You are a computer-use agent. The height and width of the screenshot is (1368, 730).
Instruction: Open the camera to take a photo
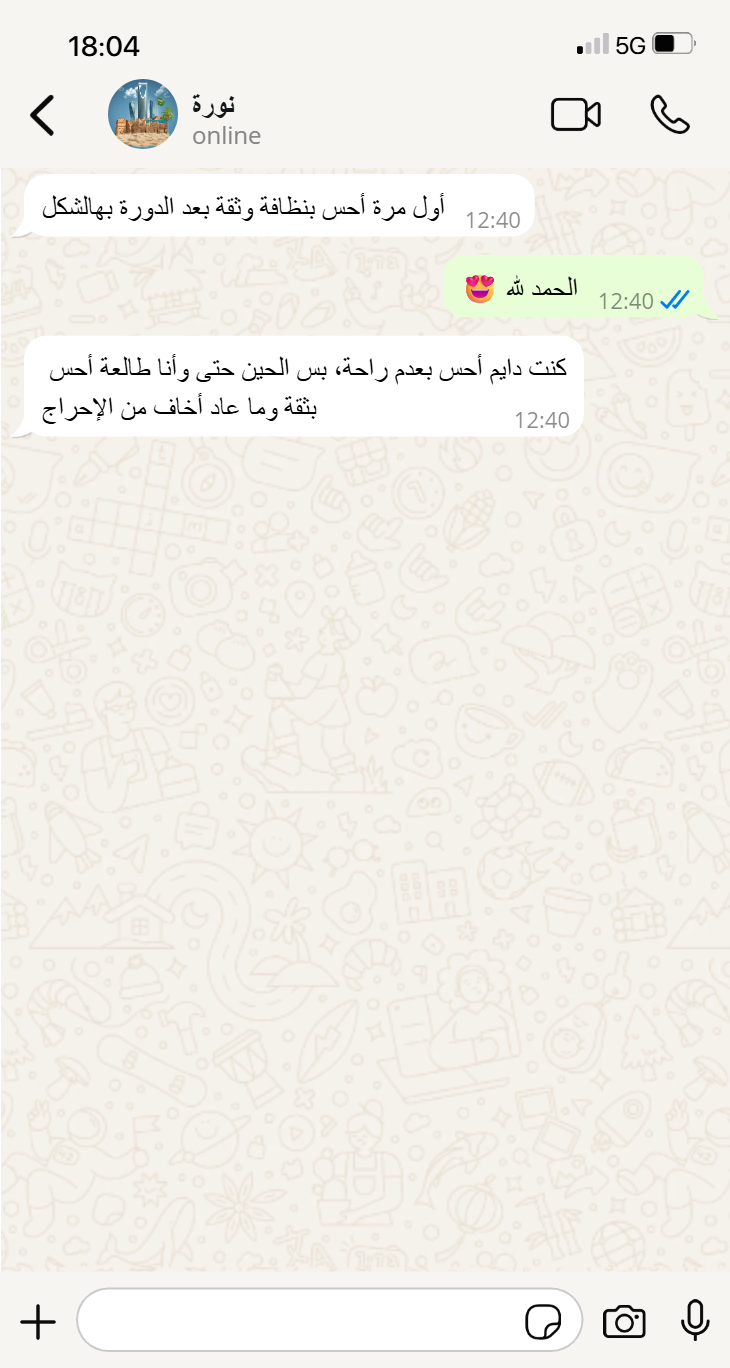(624, 1322)
